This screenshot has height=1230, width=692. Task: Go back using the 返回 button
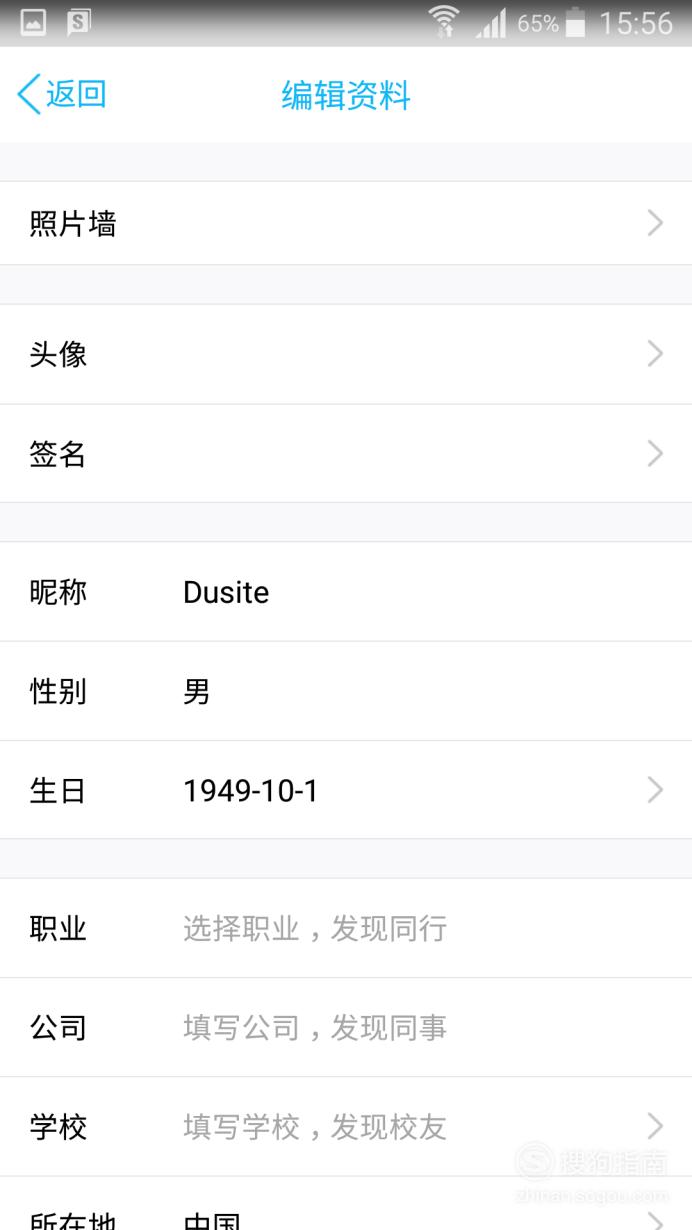coord(62,95)
